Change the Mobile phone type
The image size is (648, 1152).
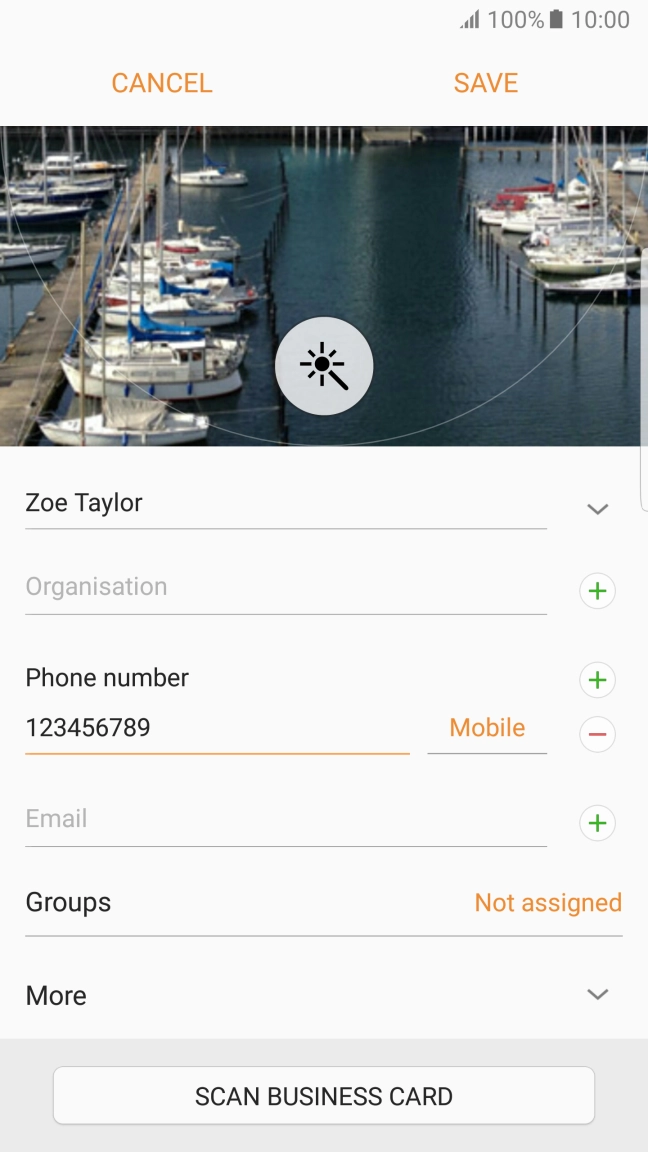(x=487, y=728)
